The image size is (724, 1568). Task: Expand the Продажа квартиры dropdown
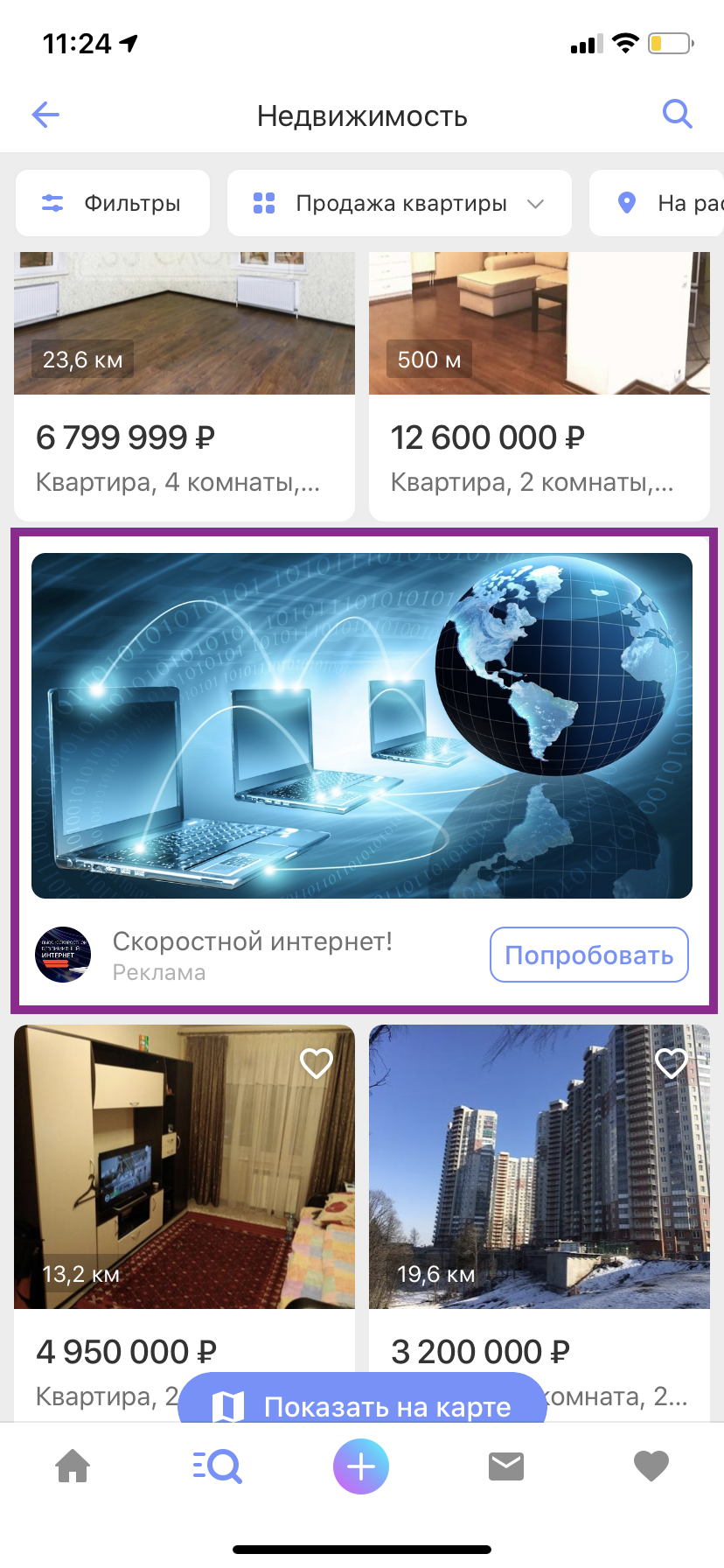click(x=399, y=204)
